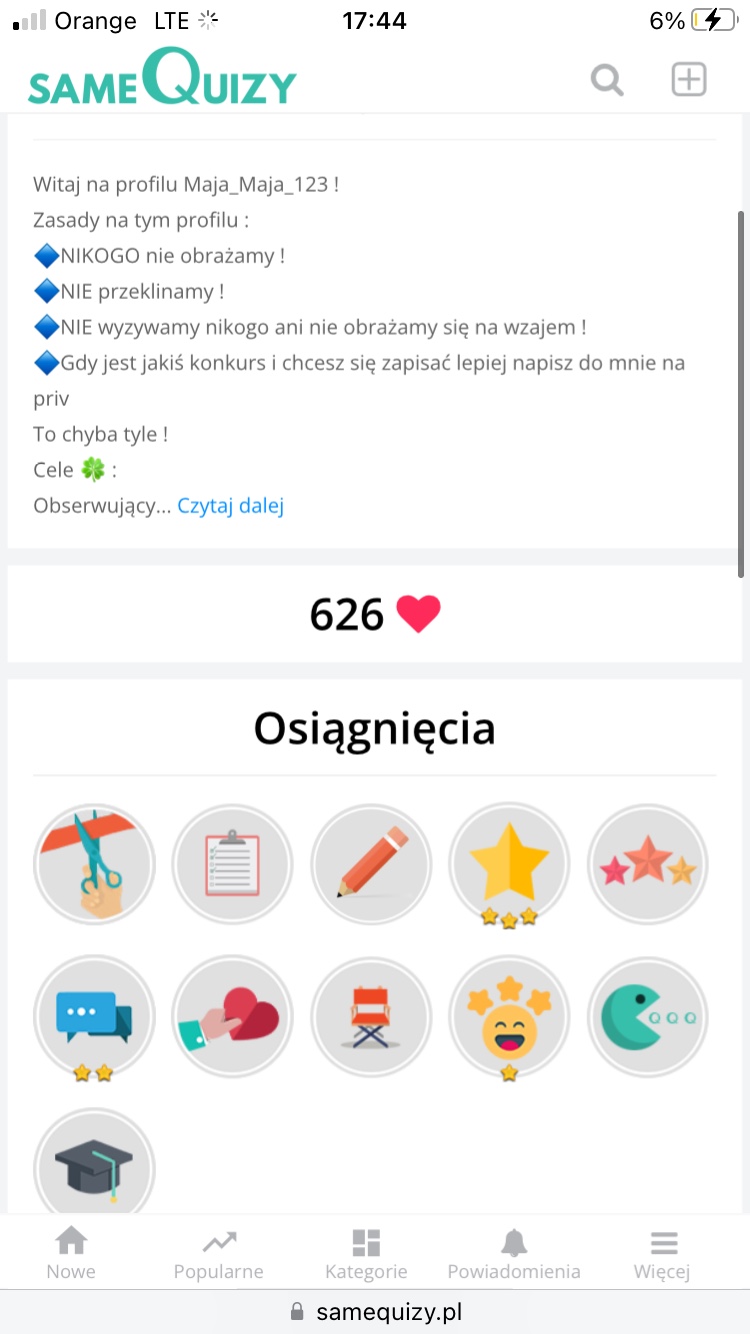
Task: View the scissors ribbon-cutting achievement badge
Action: click(x=95, y=865)
